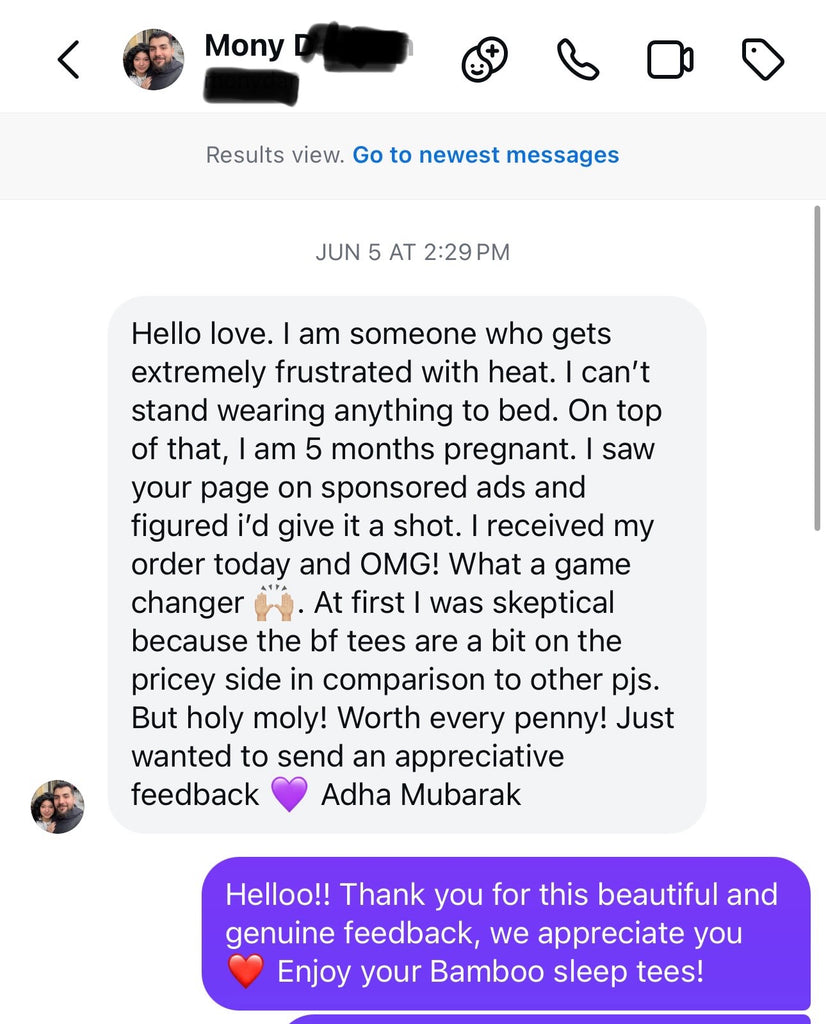826x1024 pixels.
Task: Go back to the message list
Action: (68, 61)
